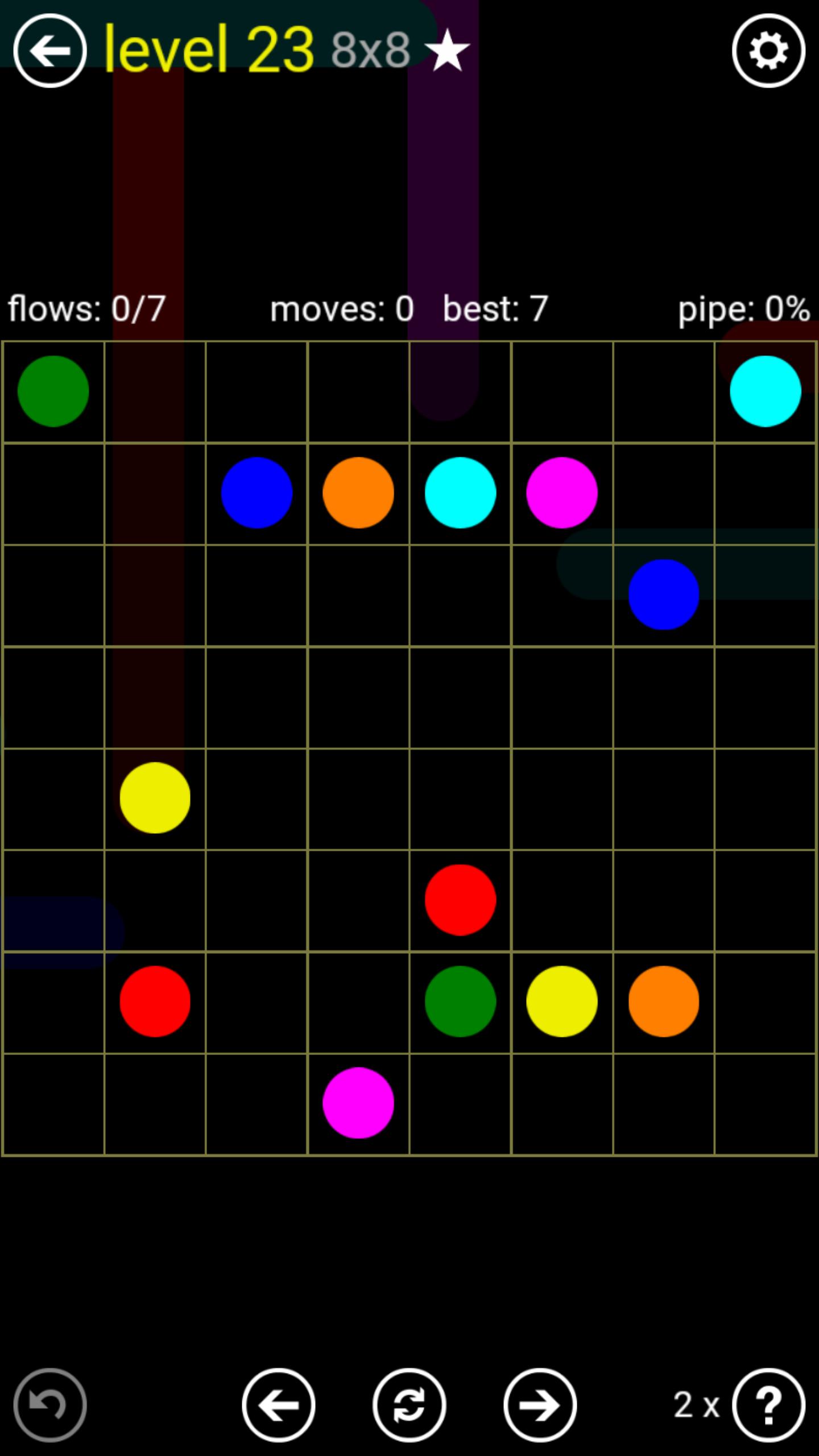Advance to the next level
Image resolution: width=819 pixels, height=1456 pixels.
tap(540, 1405)
